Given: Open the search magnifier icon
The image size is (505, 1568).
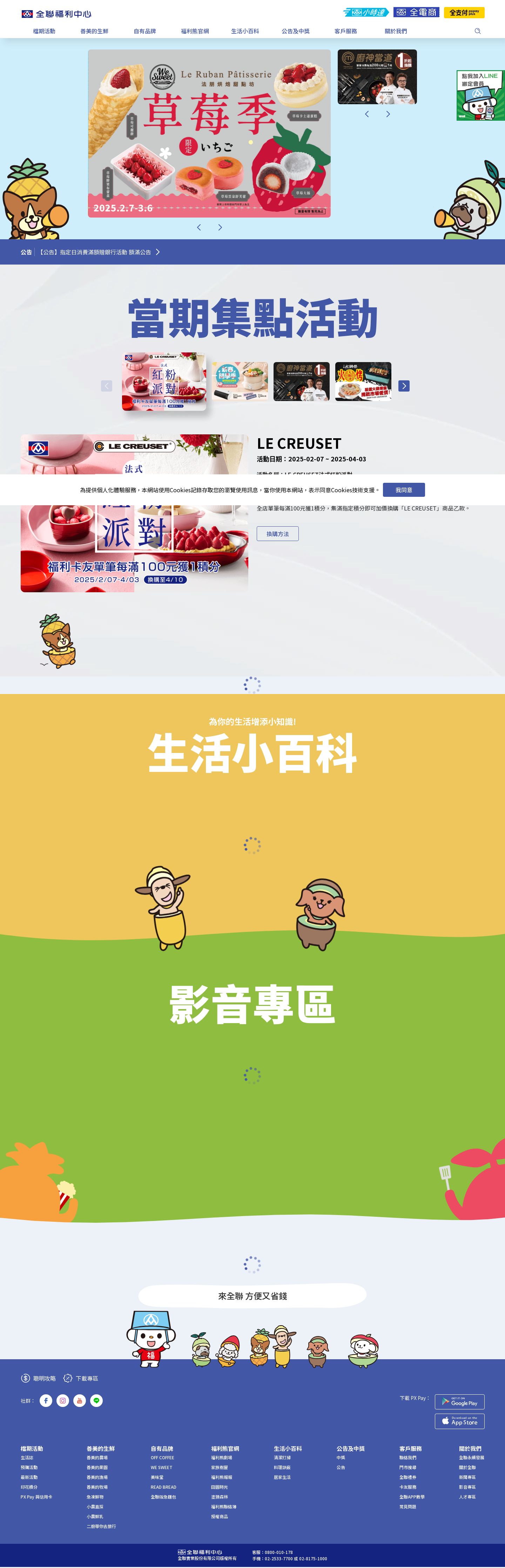Looking at the screenshot, I should click(x=478, y=31).
